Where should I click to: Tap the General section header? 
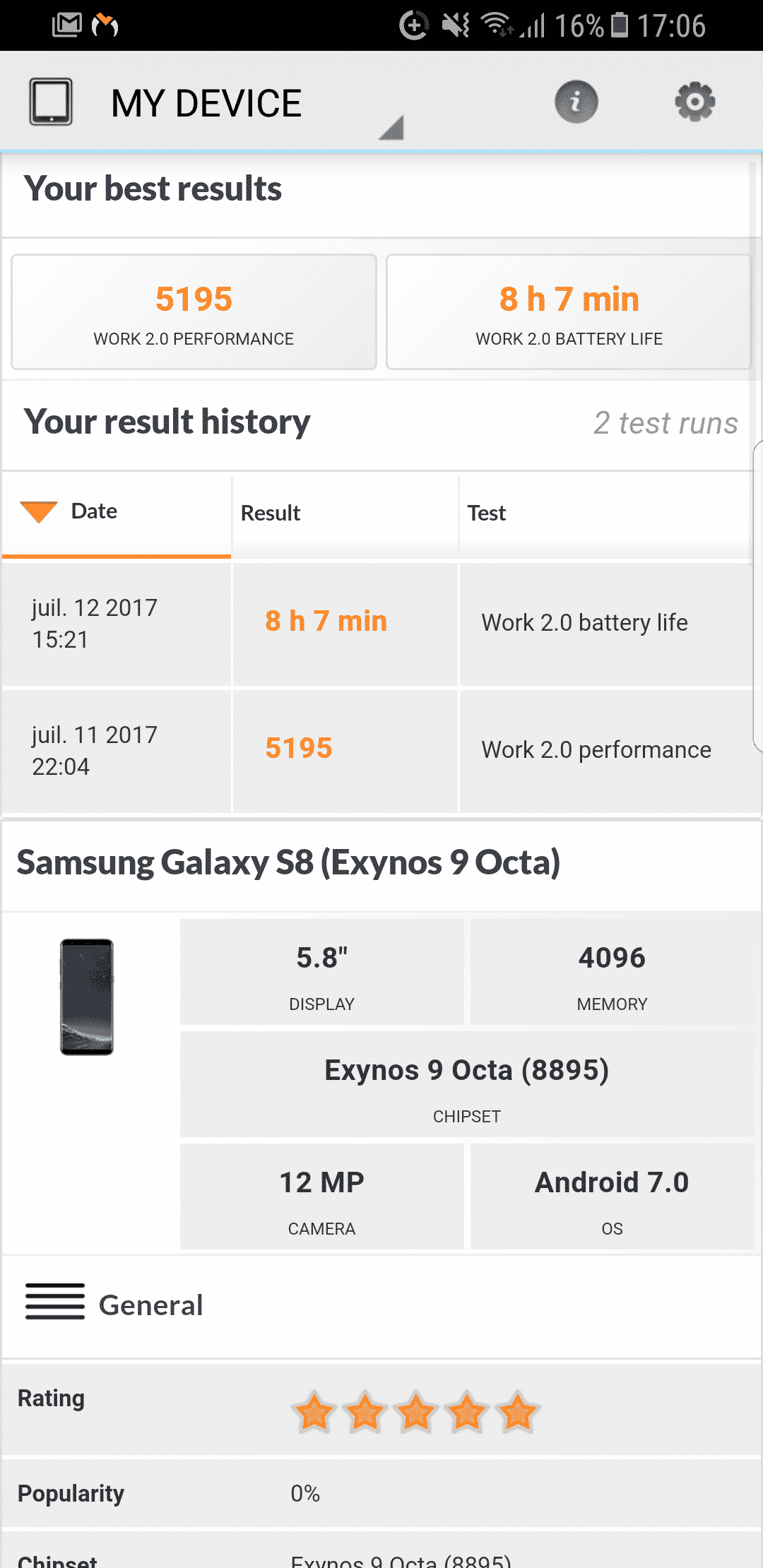point(381,1305)
